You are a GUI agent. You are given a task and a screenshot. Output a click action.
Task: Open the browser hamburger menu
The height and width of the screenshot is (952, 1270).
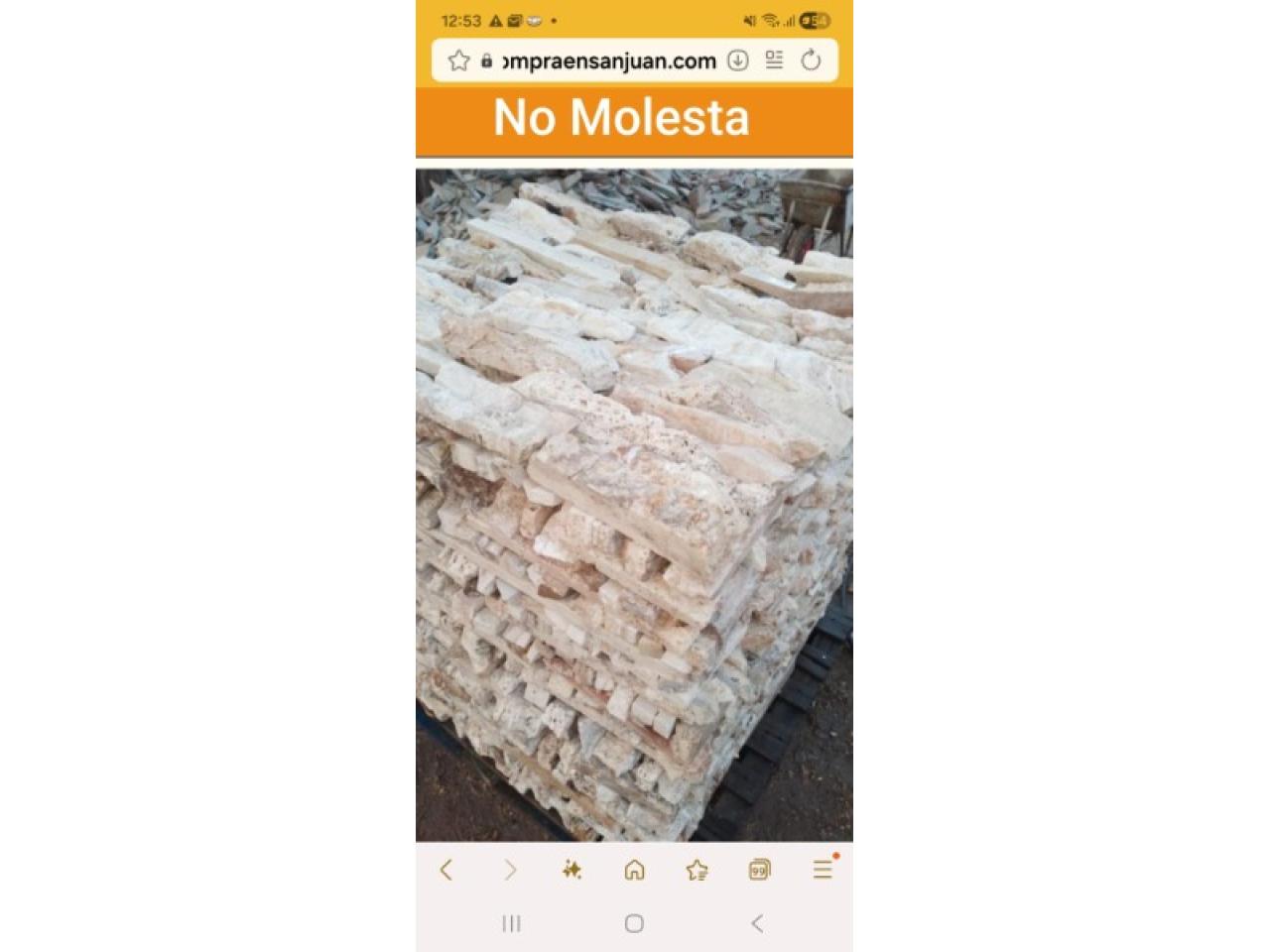(x=822, y=870)
